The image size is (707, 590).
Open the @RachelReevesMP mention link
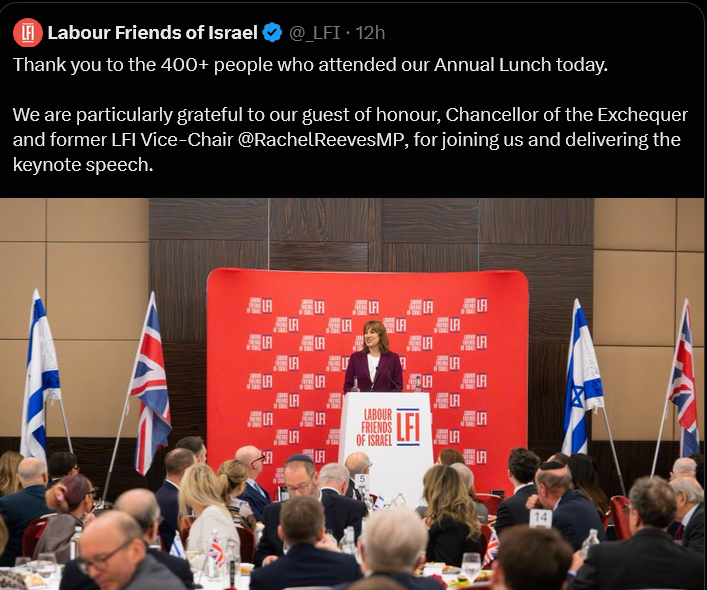[322, 139]
